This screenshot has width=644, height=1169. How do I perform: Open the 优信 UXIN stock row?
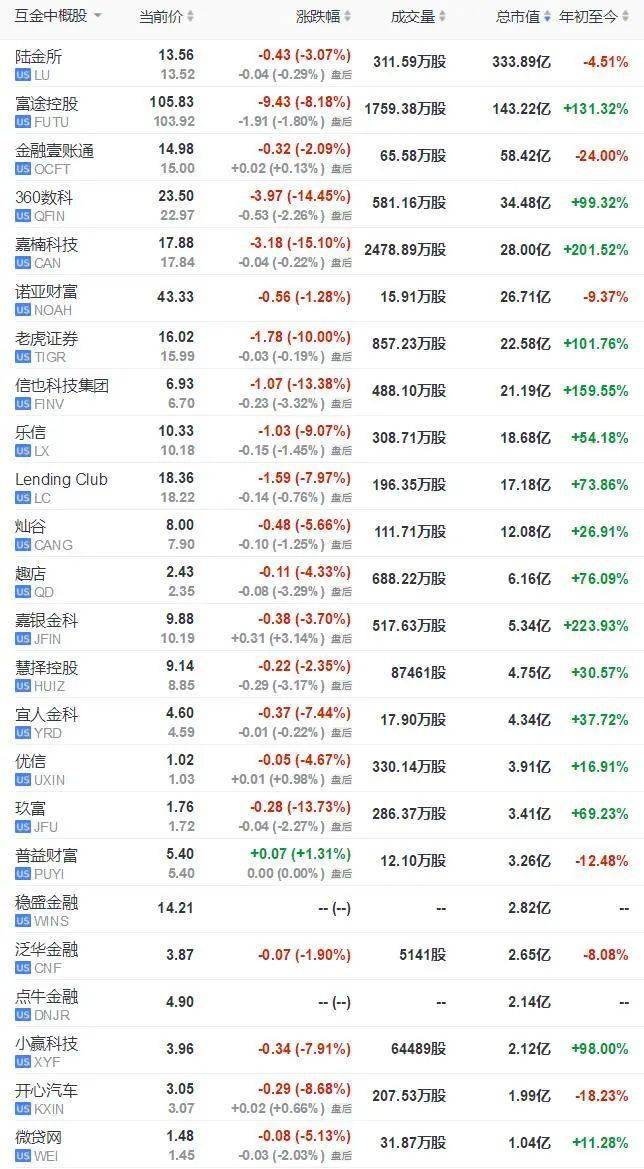pos(322,769)
